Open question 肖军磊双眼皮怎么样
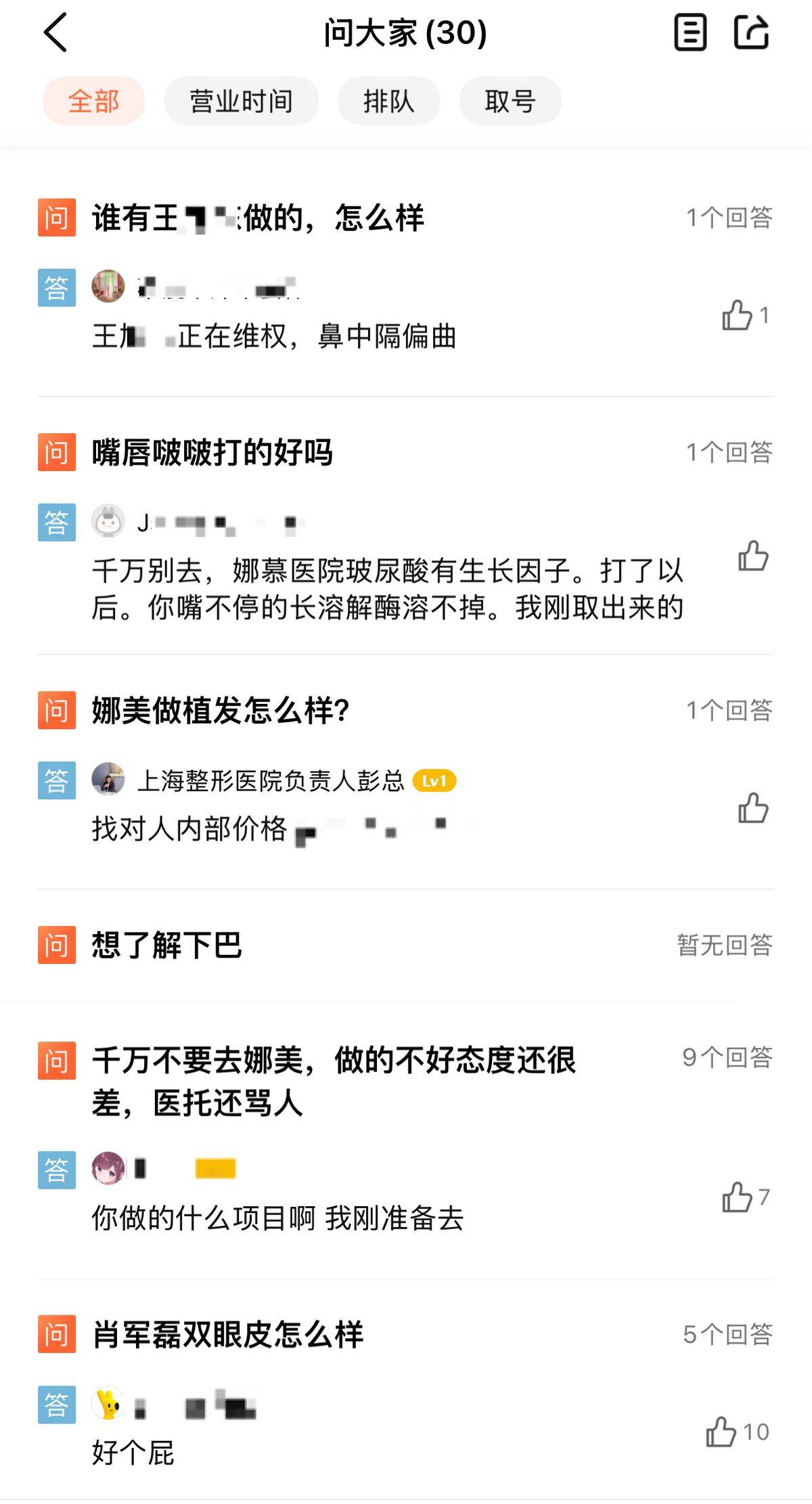 point(228,1335)
